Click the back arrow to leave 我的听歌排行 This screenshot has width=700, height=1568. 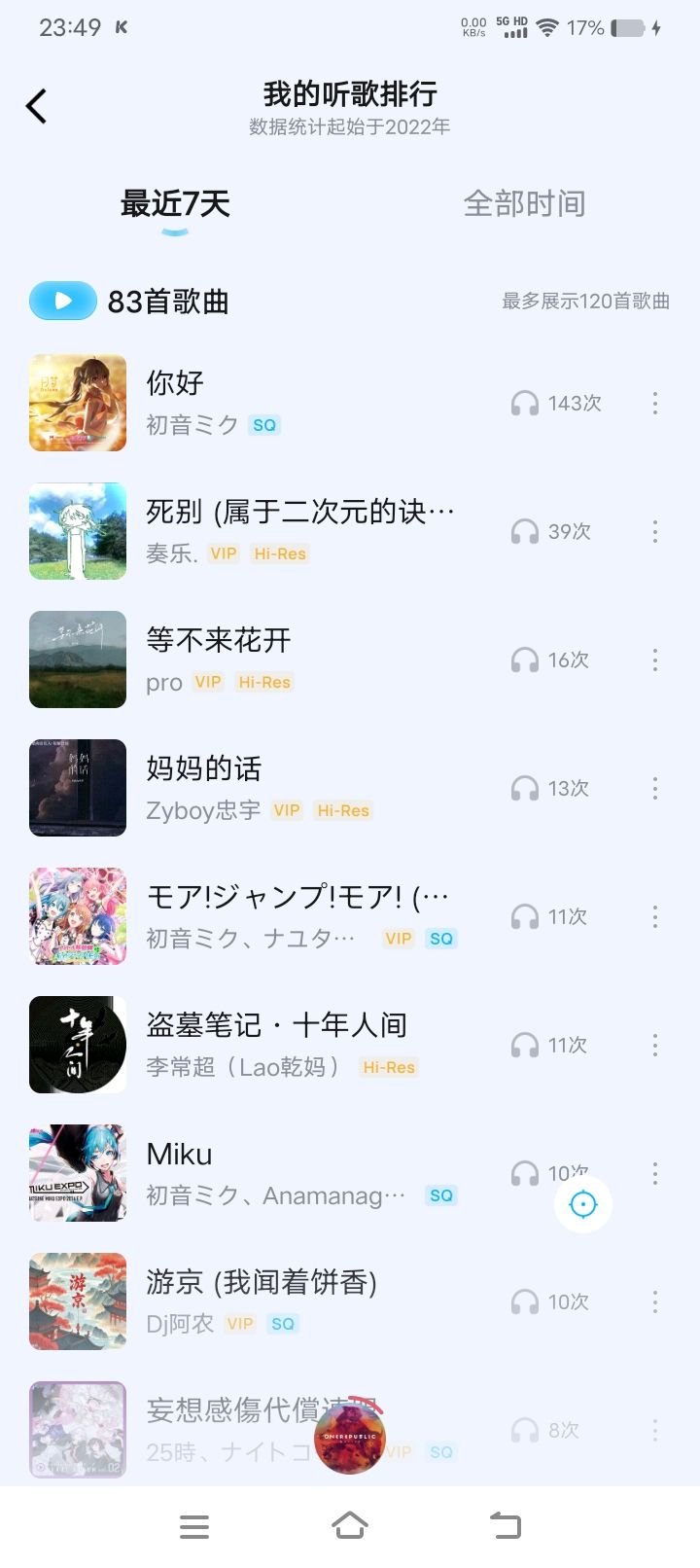[x=37, y=104]
